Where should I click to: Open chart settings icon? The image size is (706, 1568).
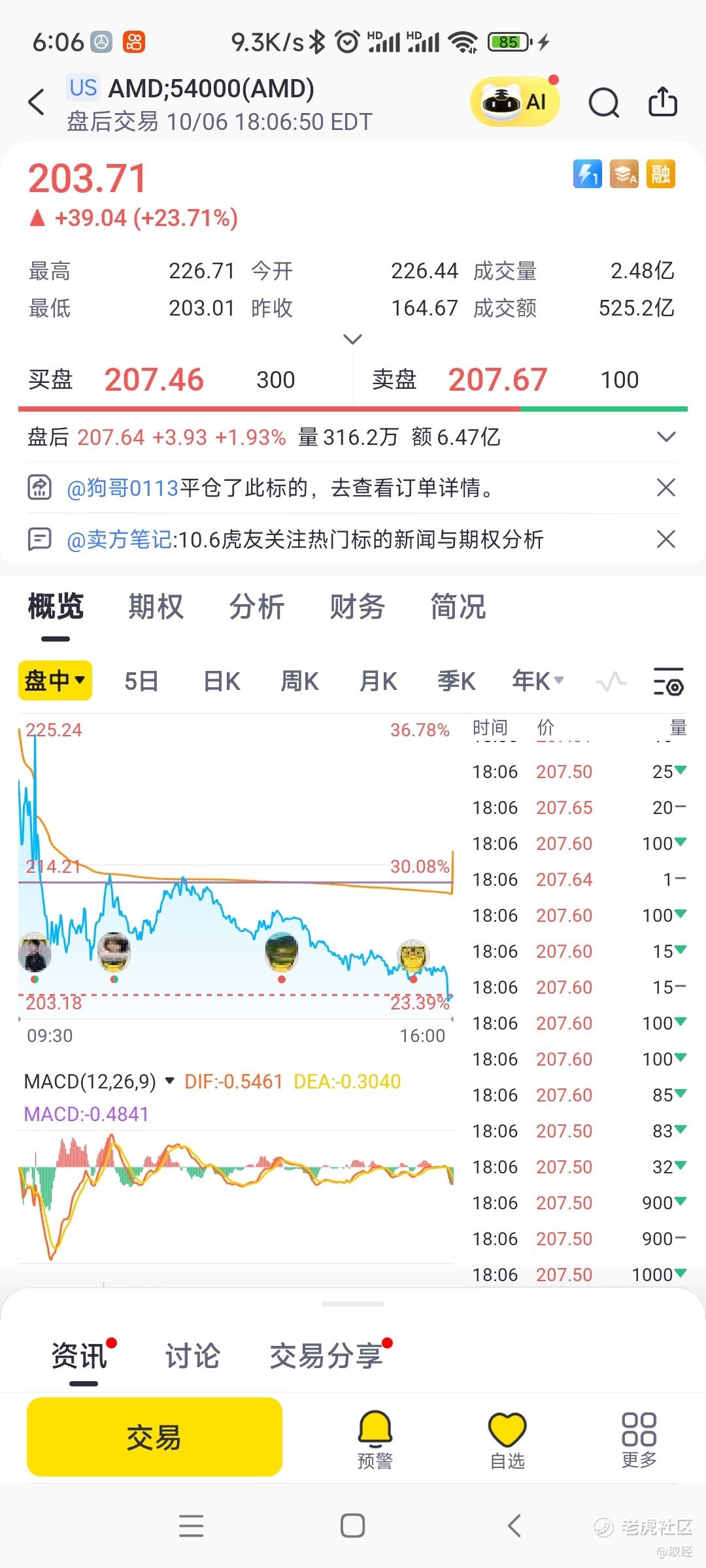point(669,681)
